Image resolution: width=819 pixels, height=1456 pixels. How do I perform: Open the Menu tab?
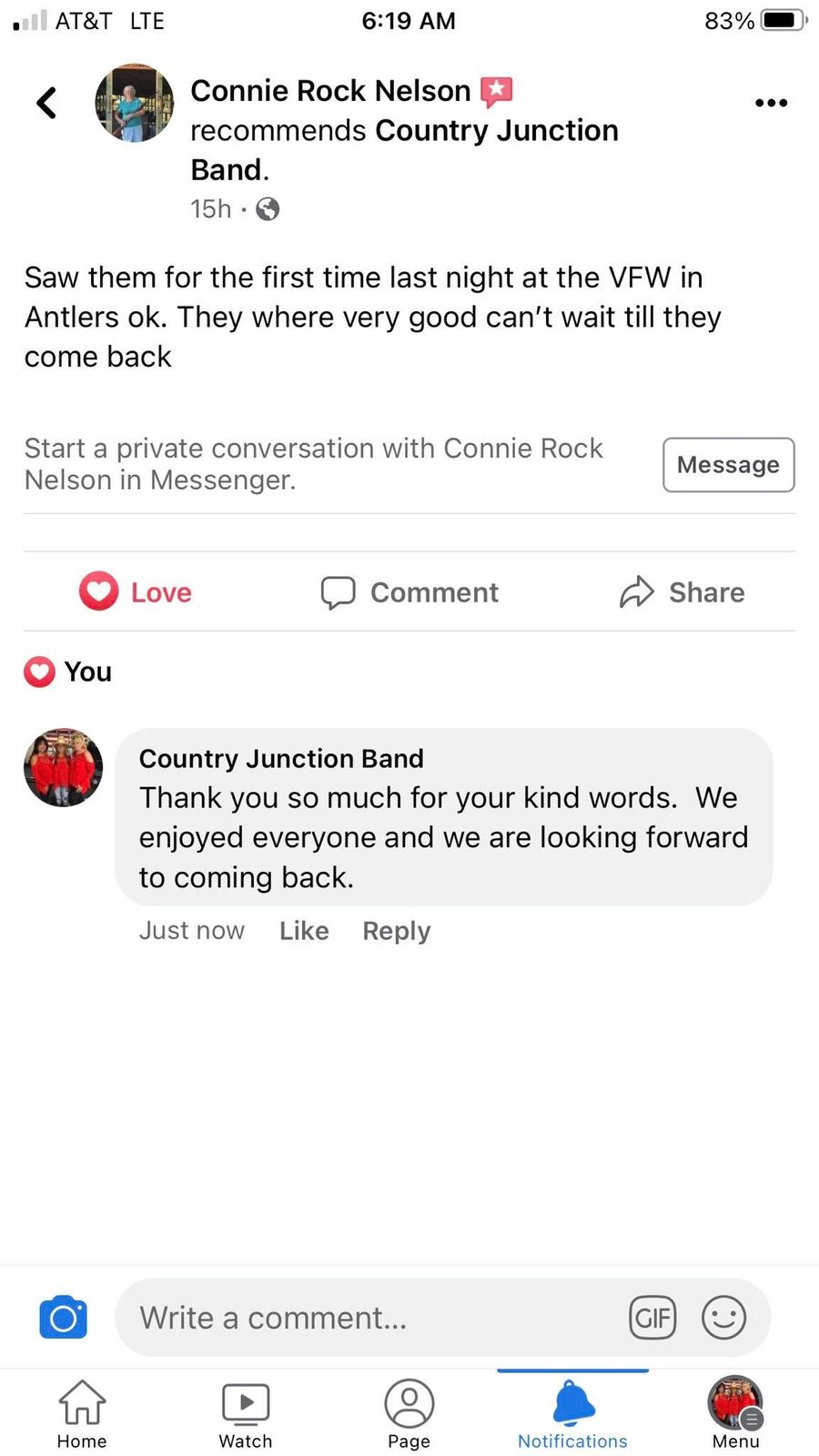[x=735, y=1414]
